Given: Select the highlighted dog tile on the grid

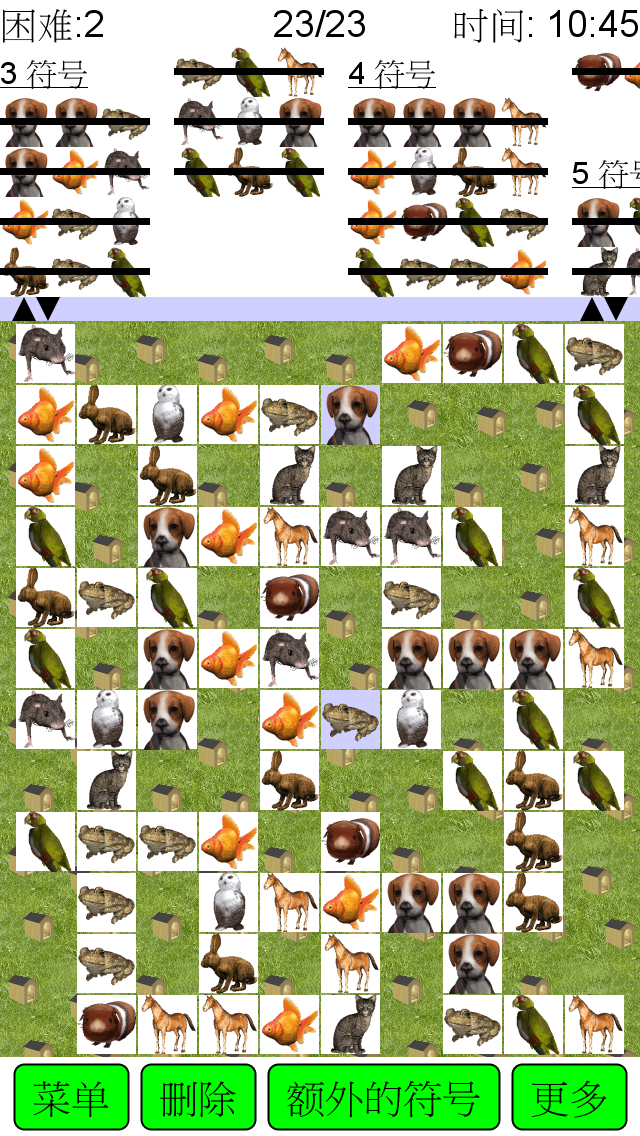Looking at the screenshot, I should 350,414.
